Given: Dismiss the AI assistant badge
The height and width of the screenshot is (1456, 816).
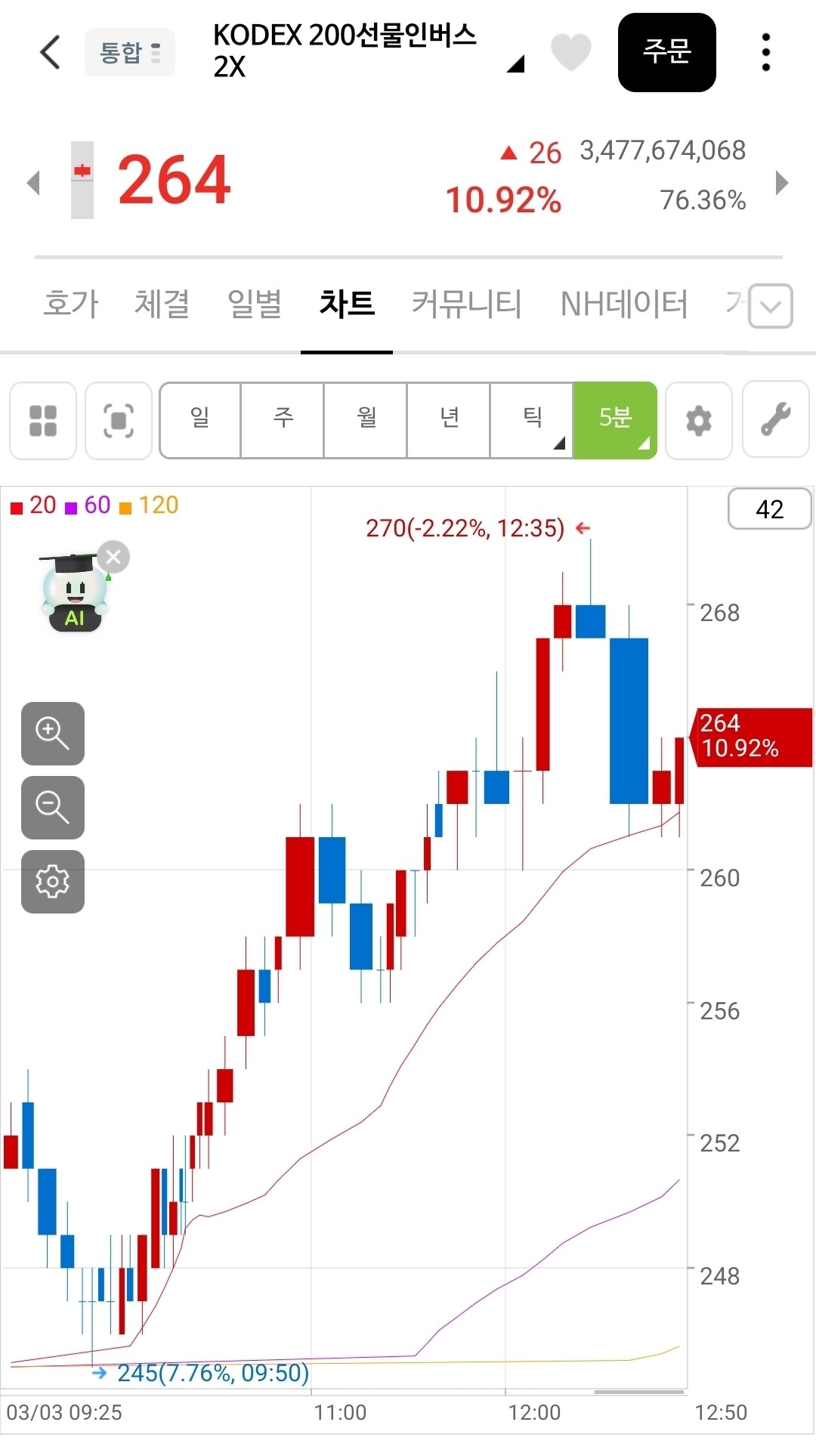Looking at the screenshot, I should tap(113, 558).
